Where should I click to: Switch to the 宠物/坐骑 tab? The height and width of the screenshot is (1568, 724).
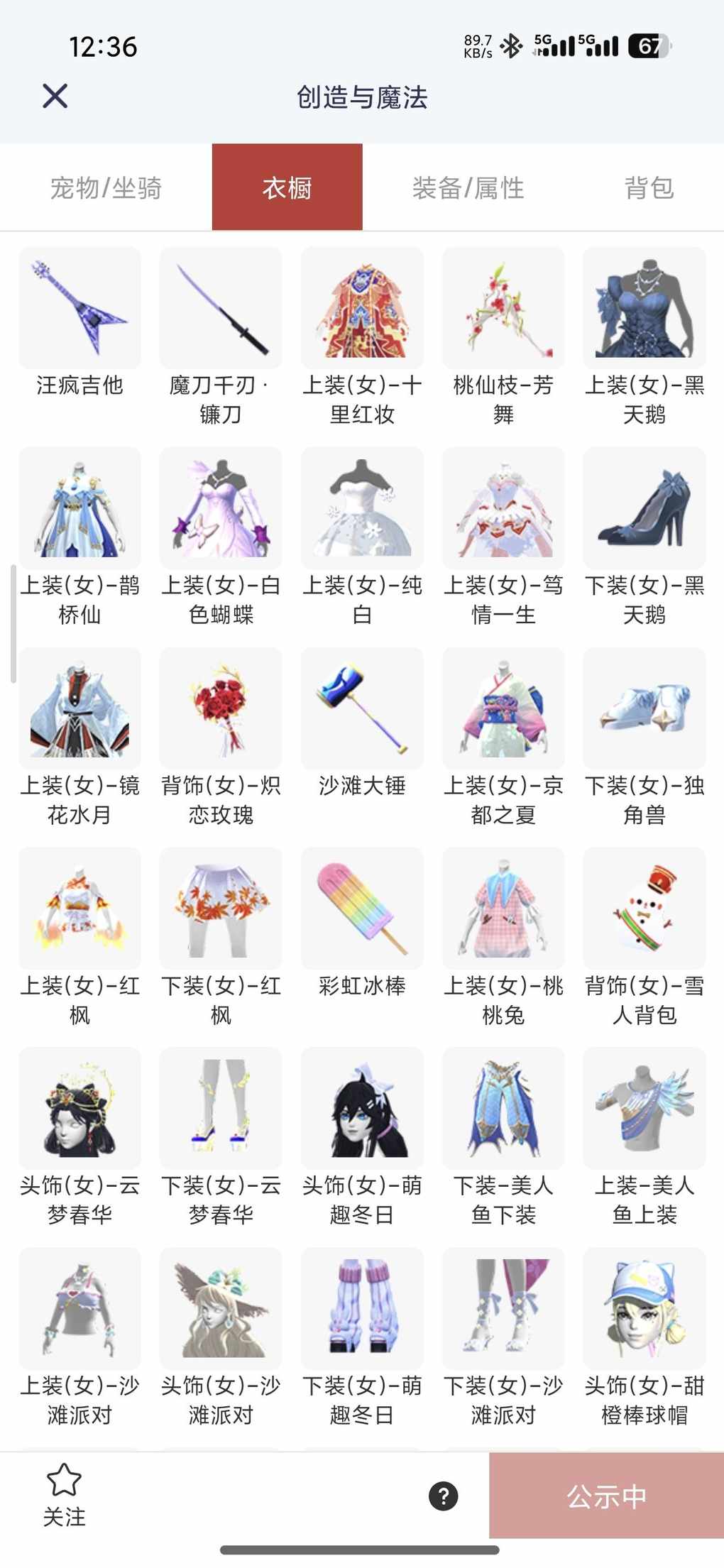coord(106,188)
